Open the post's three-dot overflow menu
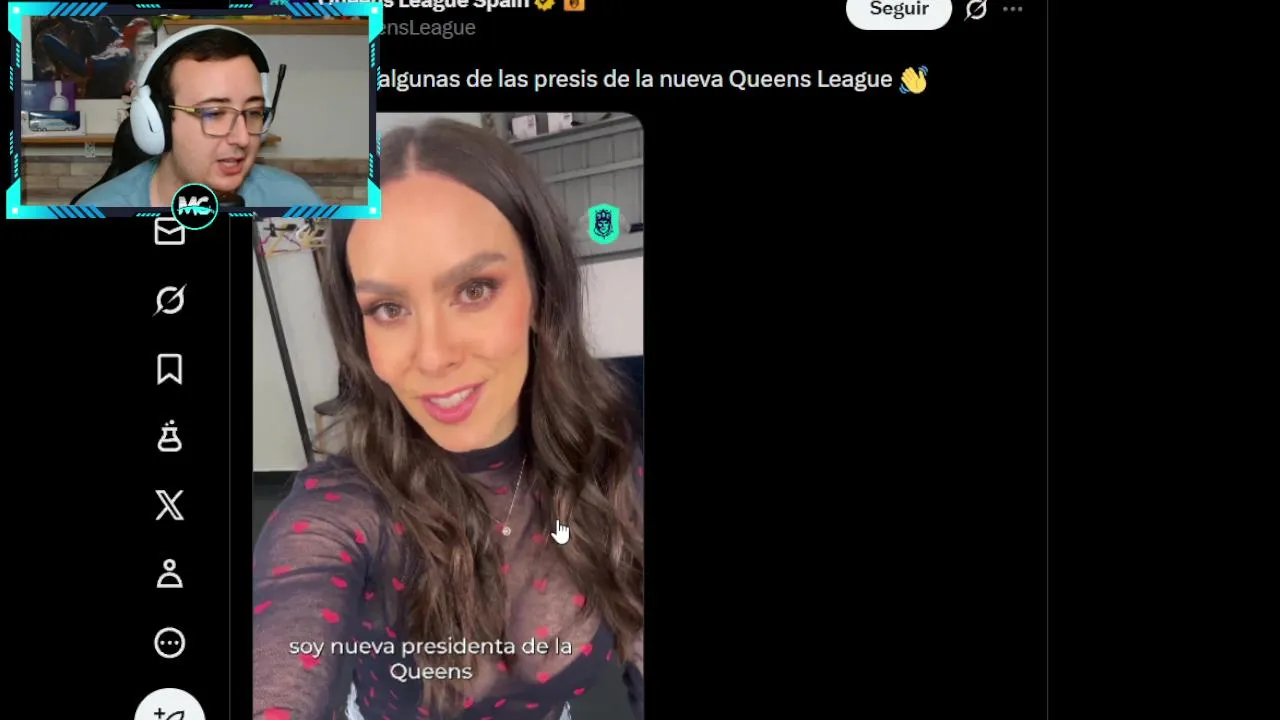This screenshot has width=1280, height=720. click(x=1013, y=10)
